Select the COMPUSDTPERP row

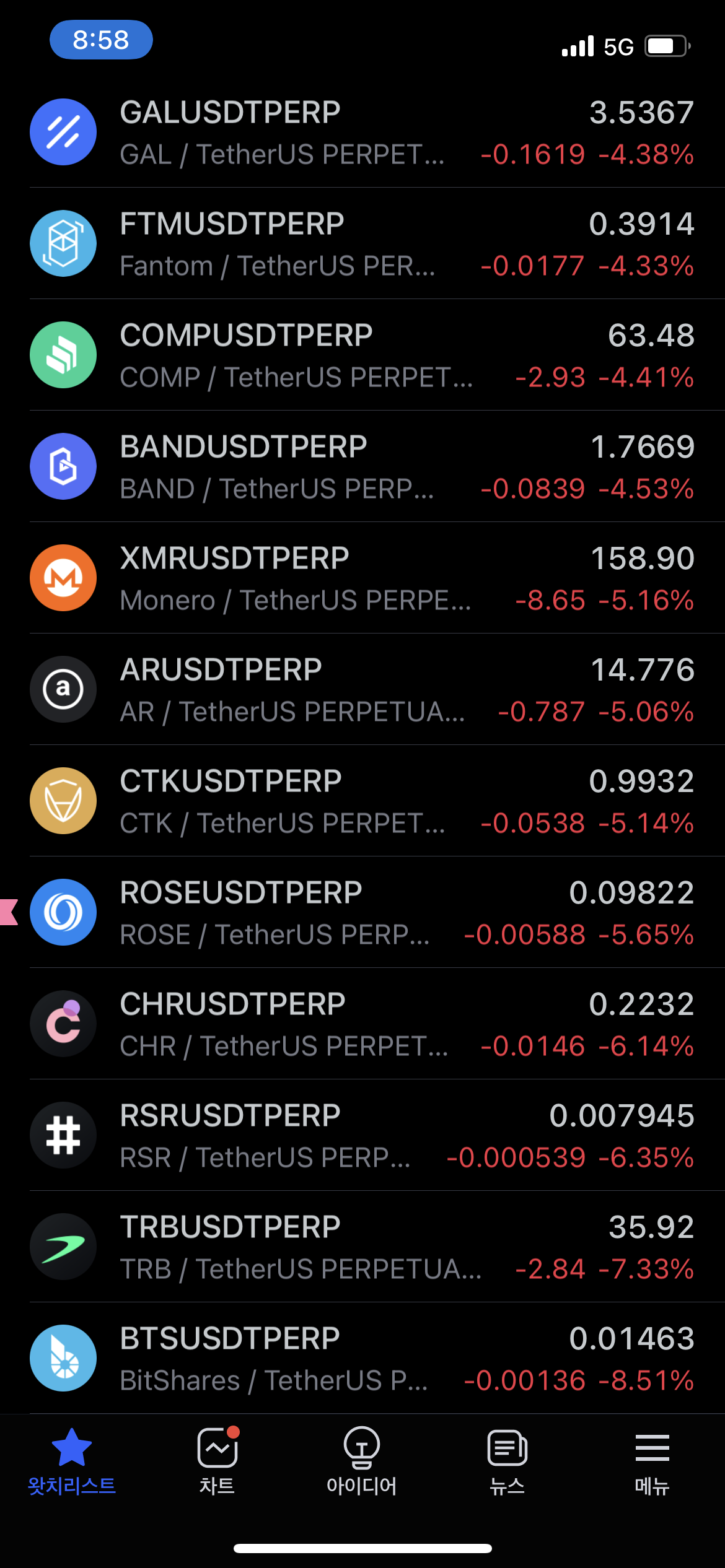pos(362,355)
